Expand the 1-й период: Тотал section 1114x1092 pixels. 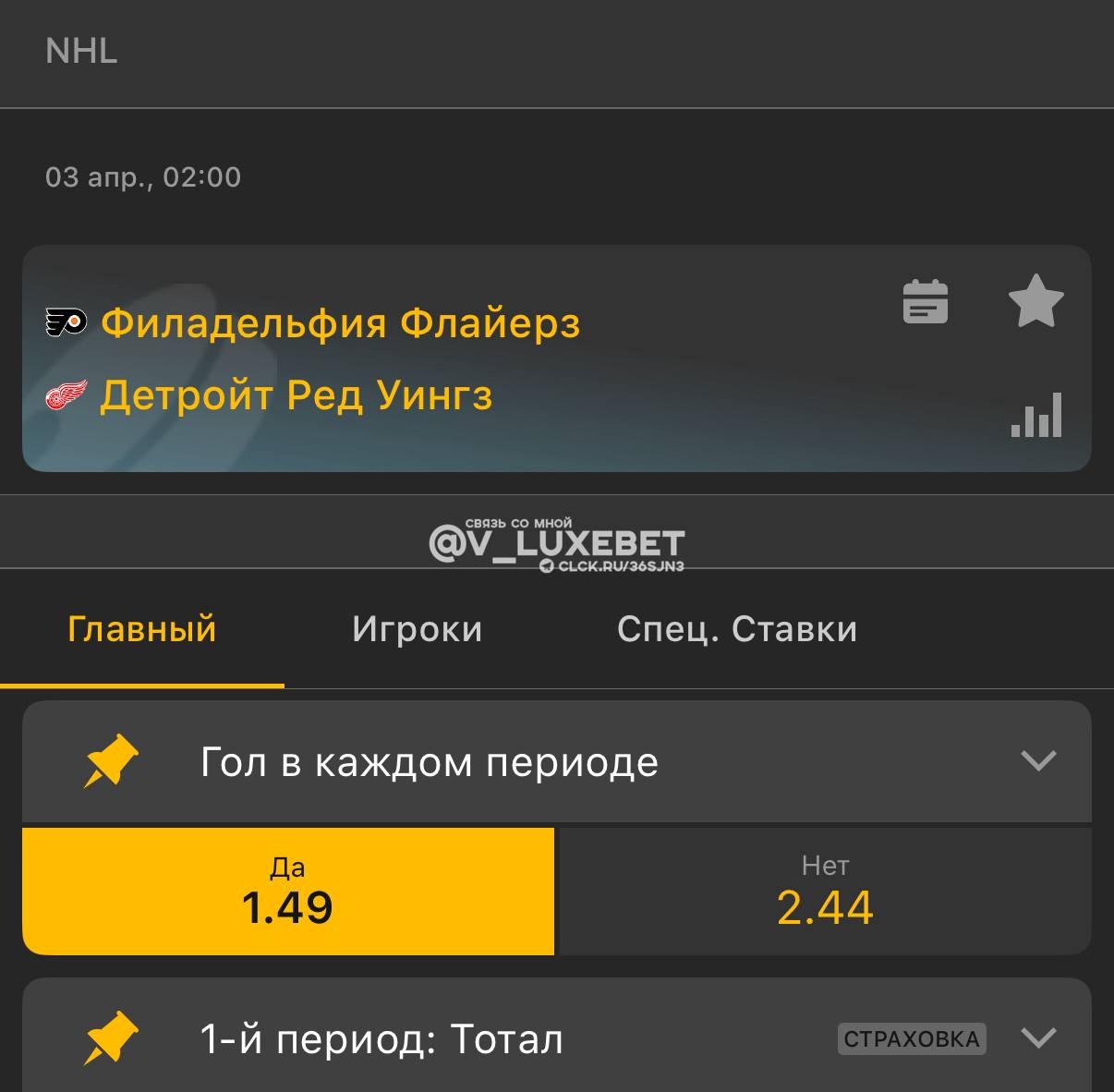click(1038, 1037)
